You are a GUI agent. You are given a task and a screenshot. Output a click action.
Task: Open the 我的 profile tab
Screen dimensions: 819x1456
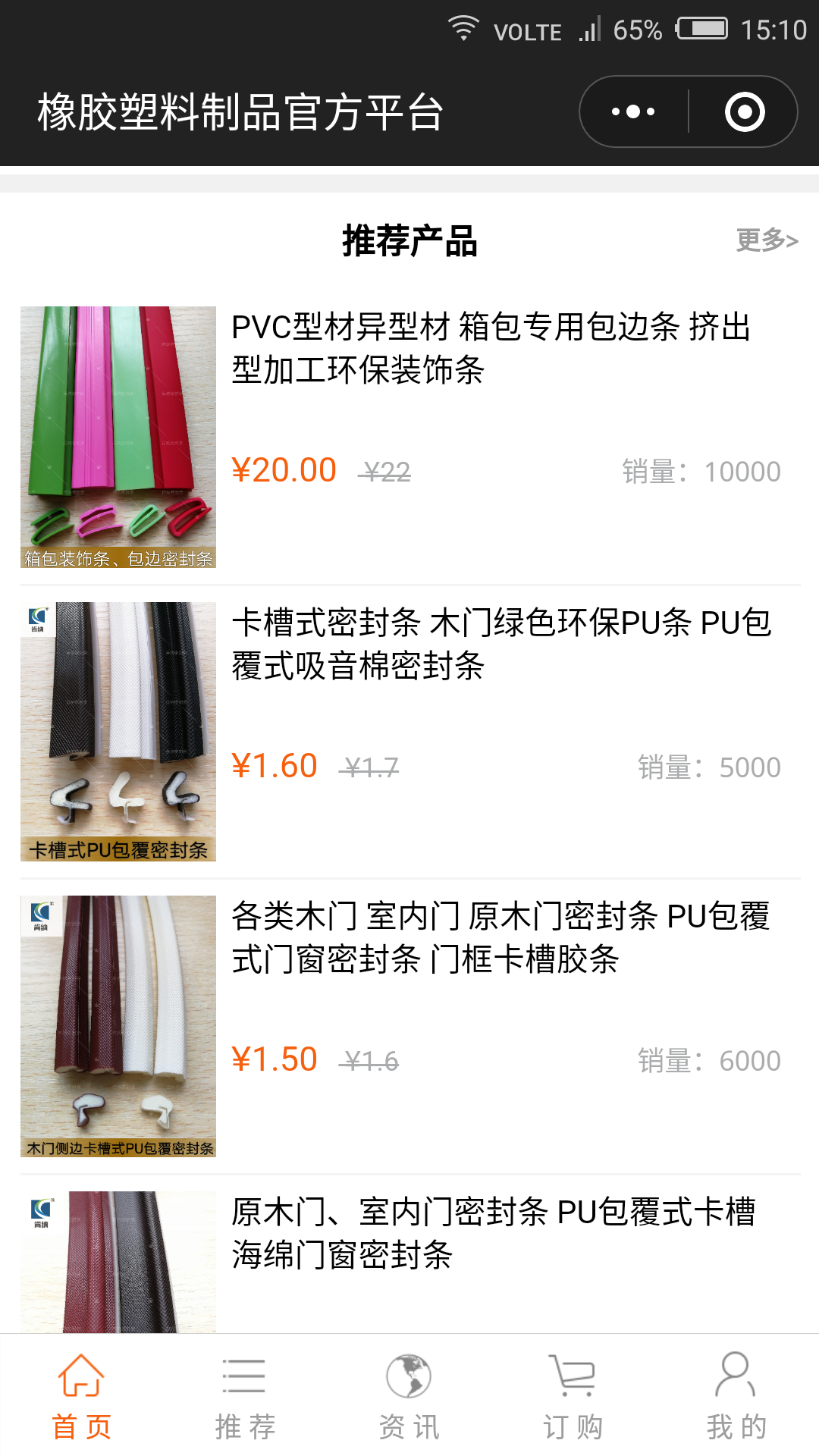(x=736, y=1395)
